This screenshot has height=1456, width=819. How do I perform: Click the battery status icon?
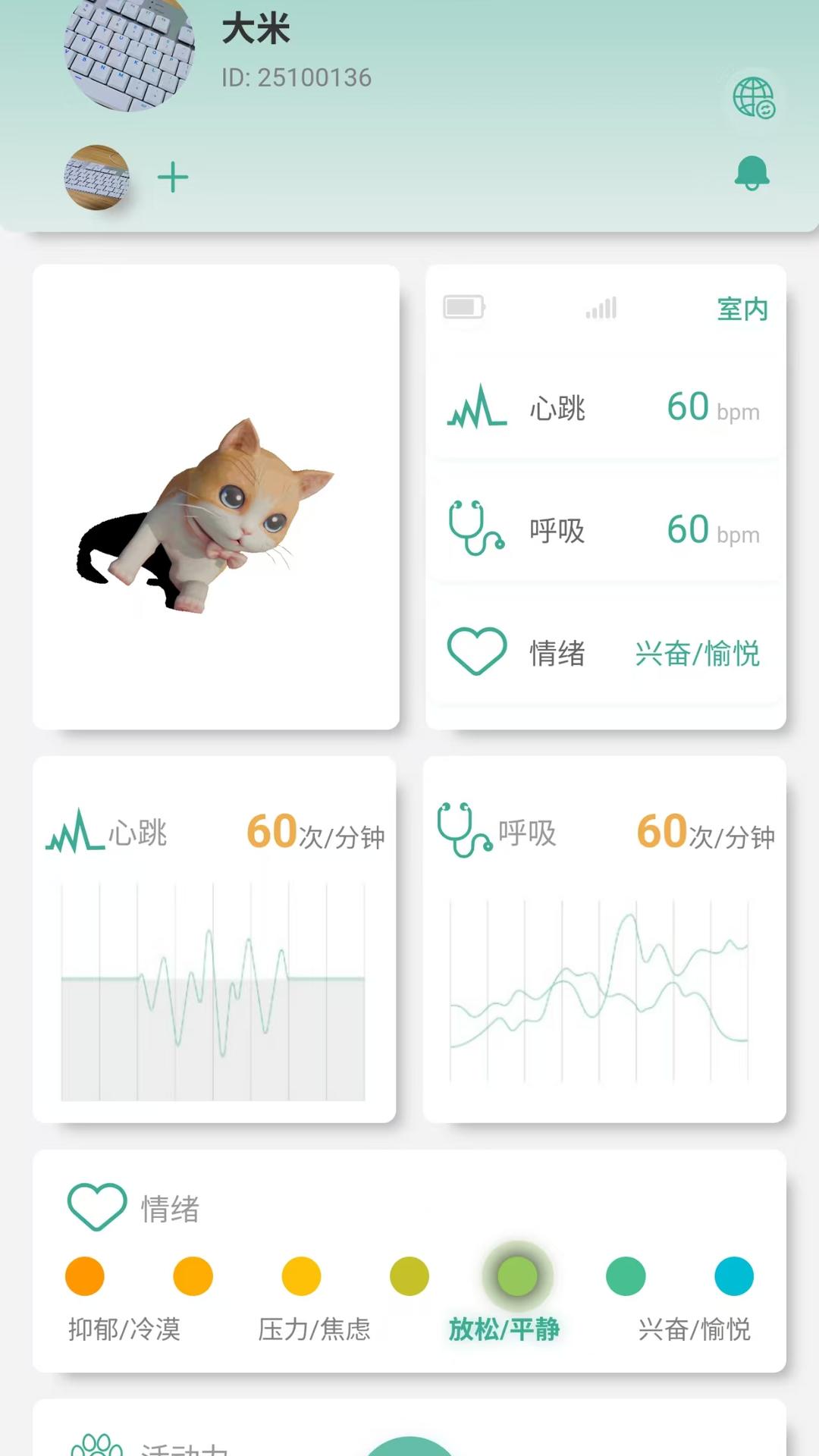coord(464,308)
